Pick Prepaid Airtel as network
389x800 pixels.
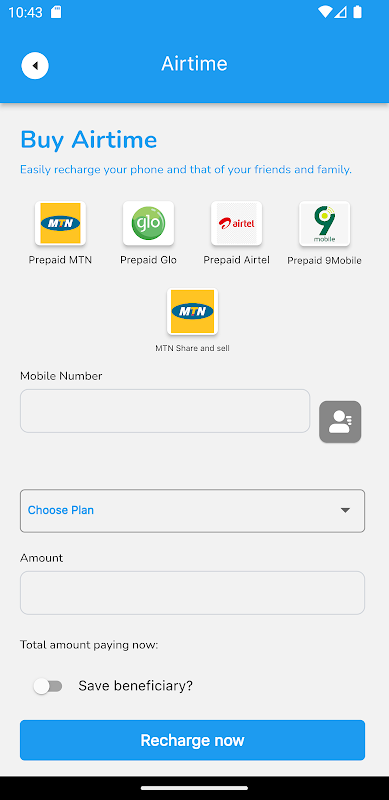coord(236,223)
